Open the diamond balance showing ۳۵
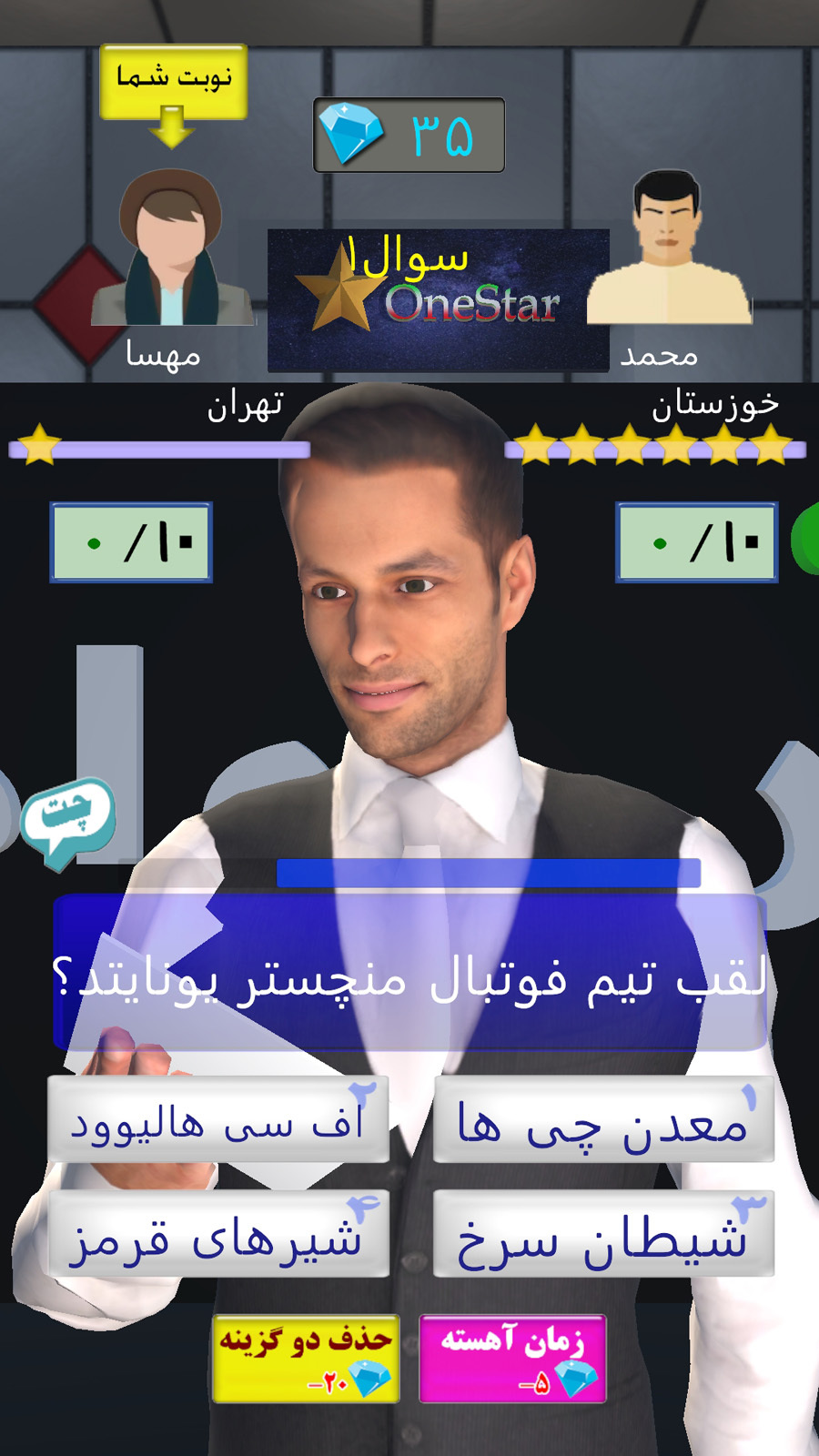This screenshot has height=1456, width=819. coord(409,135)
